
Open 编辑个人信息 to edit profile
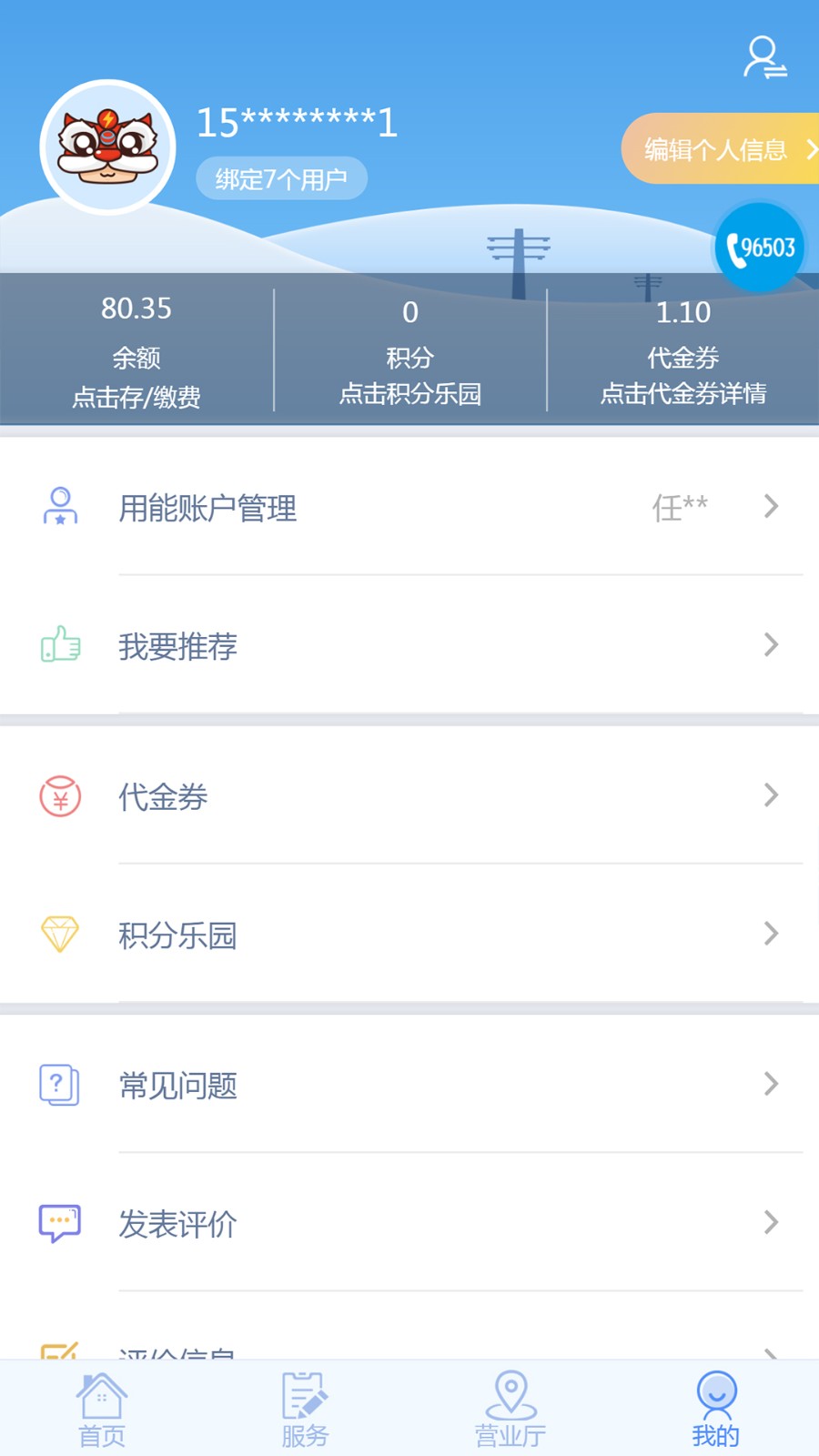point(721,149)
